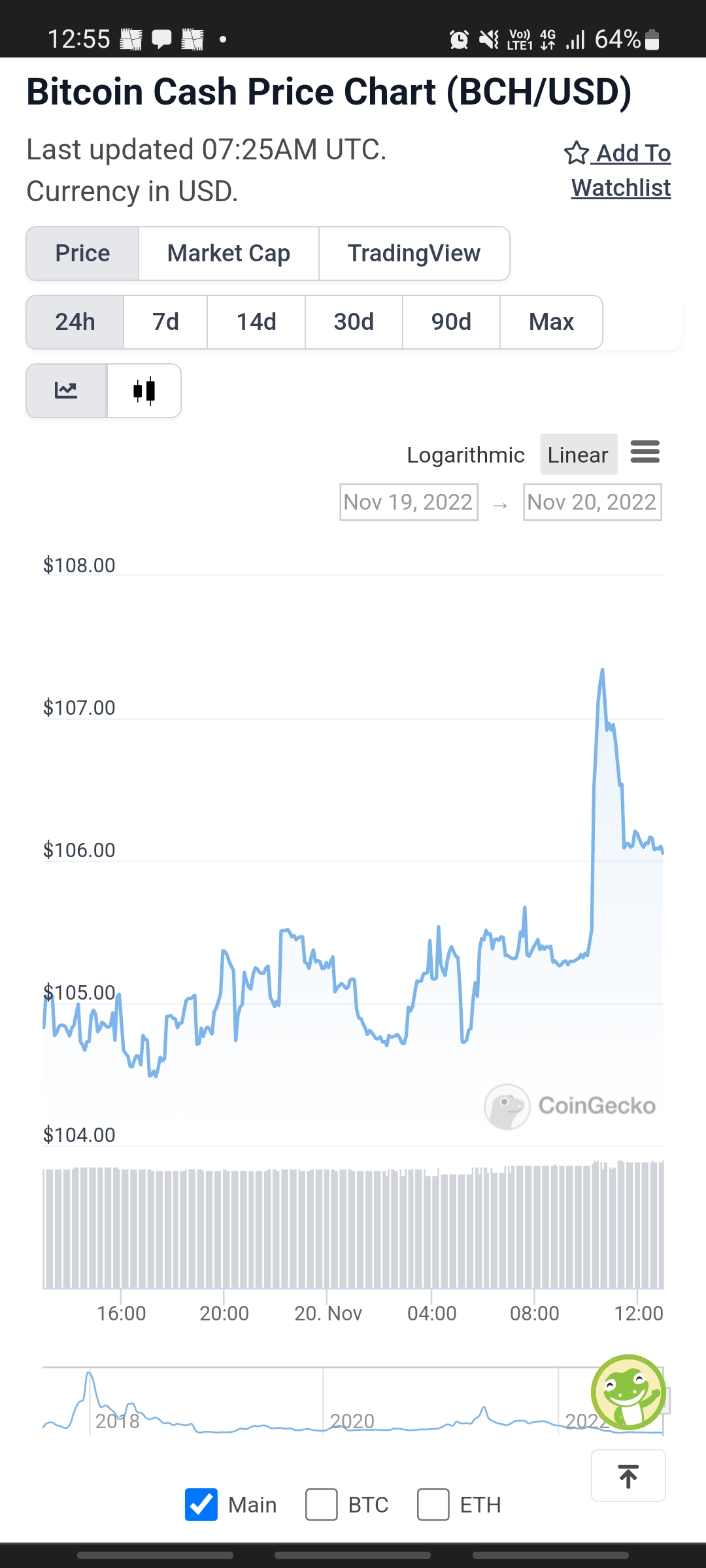This screenshot has width=706, height=1568.
Task: Change scale to Logarithmic
Action: [465, 455]
